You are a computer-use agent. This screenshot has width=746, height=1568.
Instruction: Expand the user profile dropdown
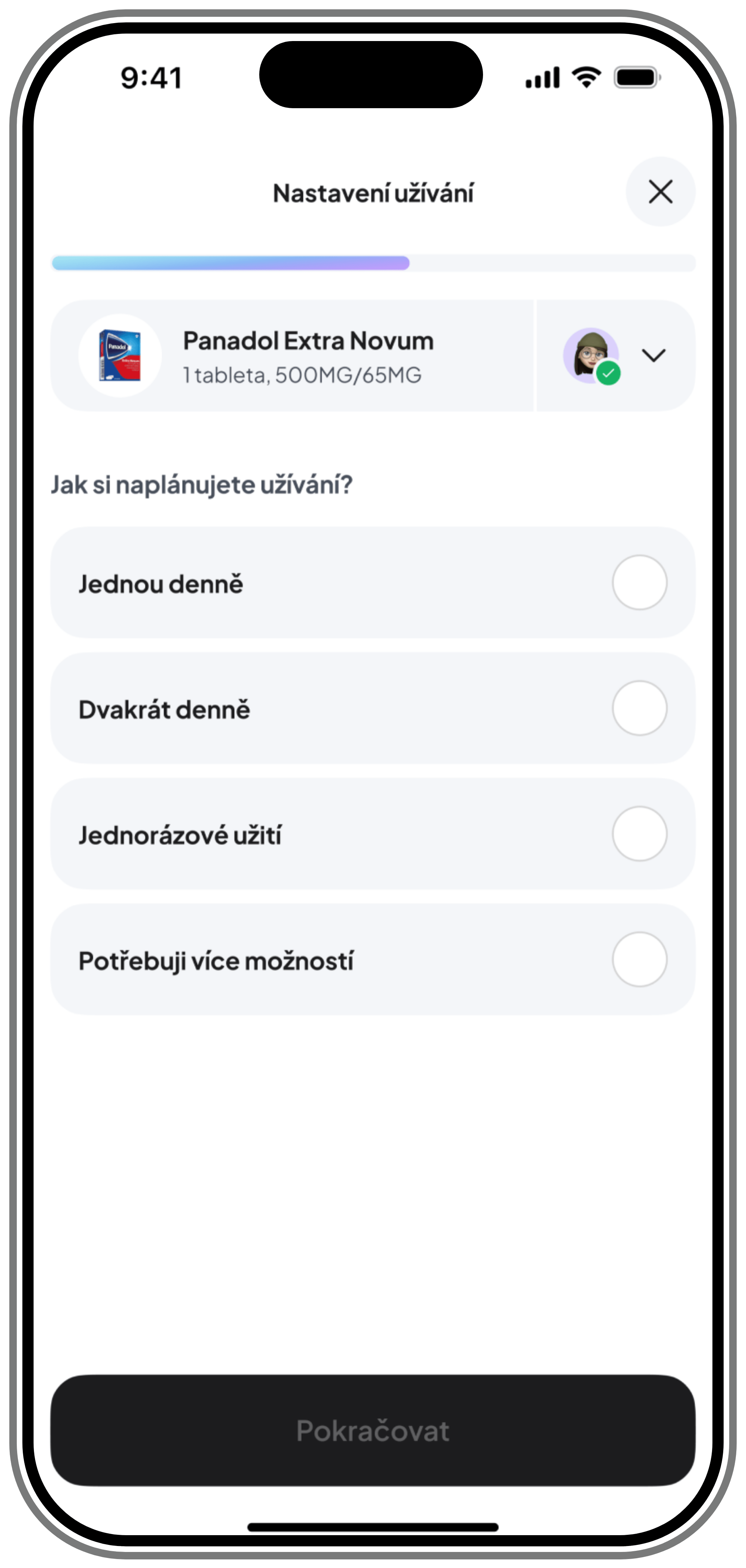click(616, 356)
